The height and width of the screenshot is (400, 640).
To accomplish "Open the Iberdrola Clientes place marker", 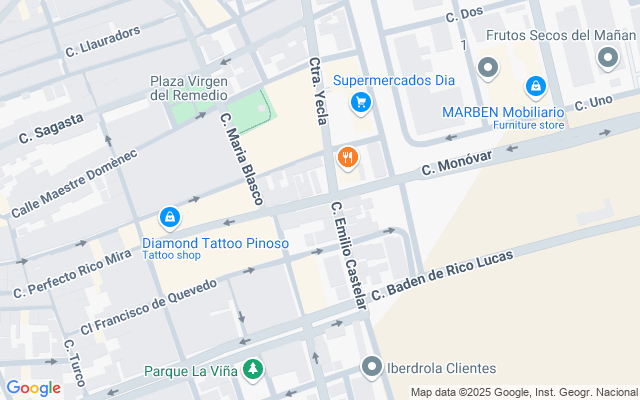I will coord(372,367).
